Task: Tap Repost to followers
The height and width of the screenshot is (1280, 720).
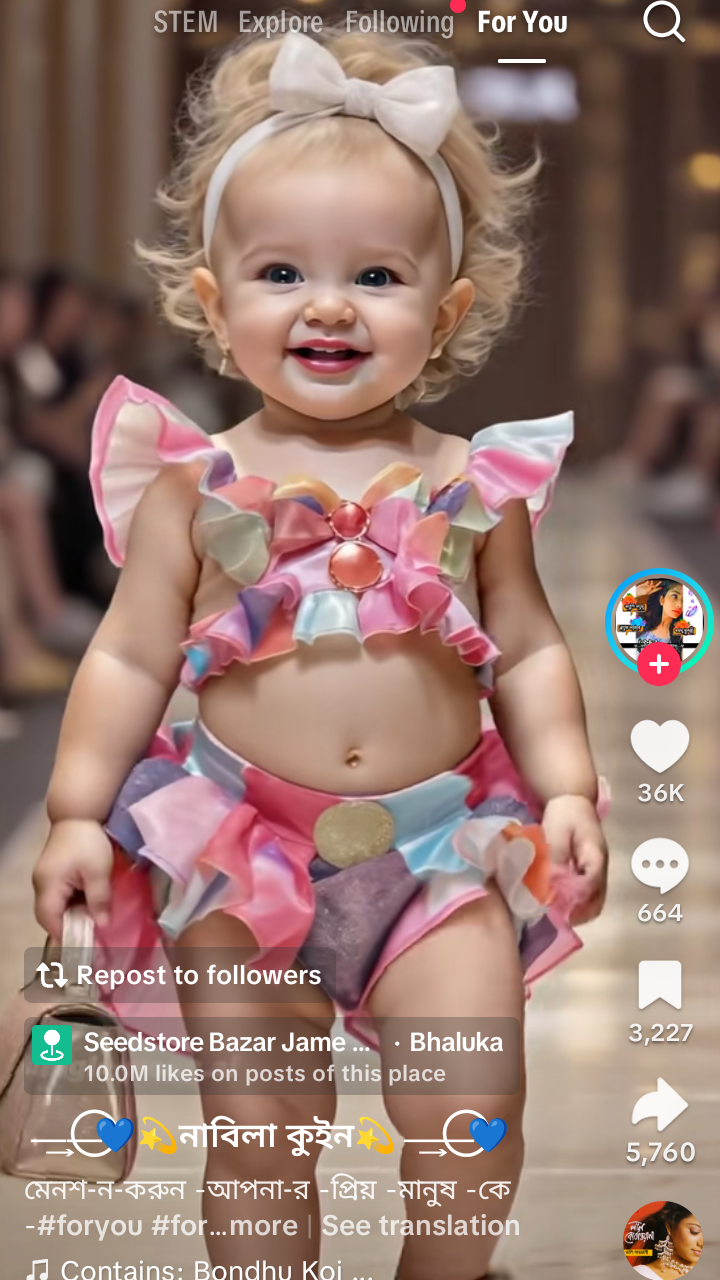Action: click(180, 975)
